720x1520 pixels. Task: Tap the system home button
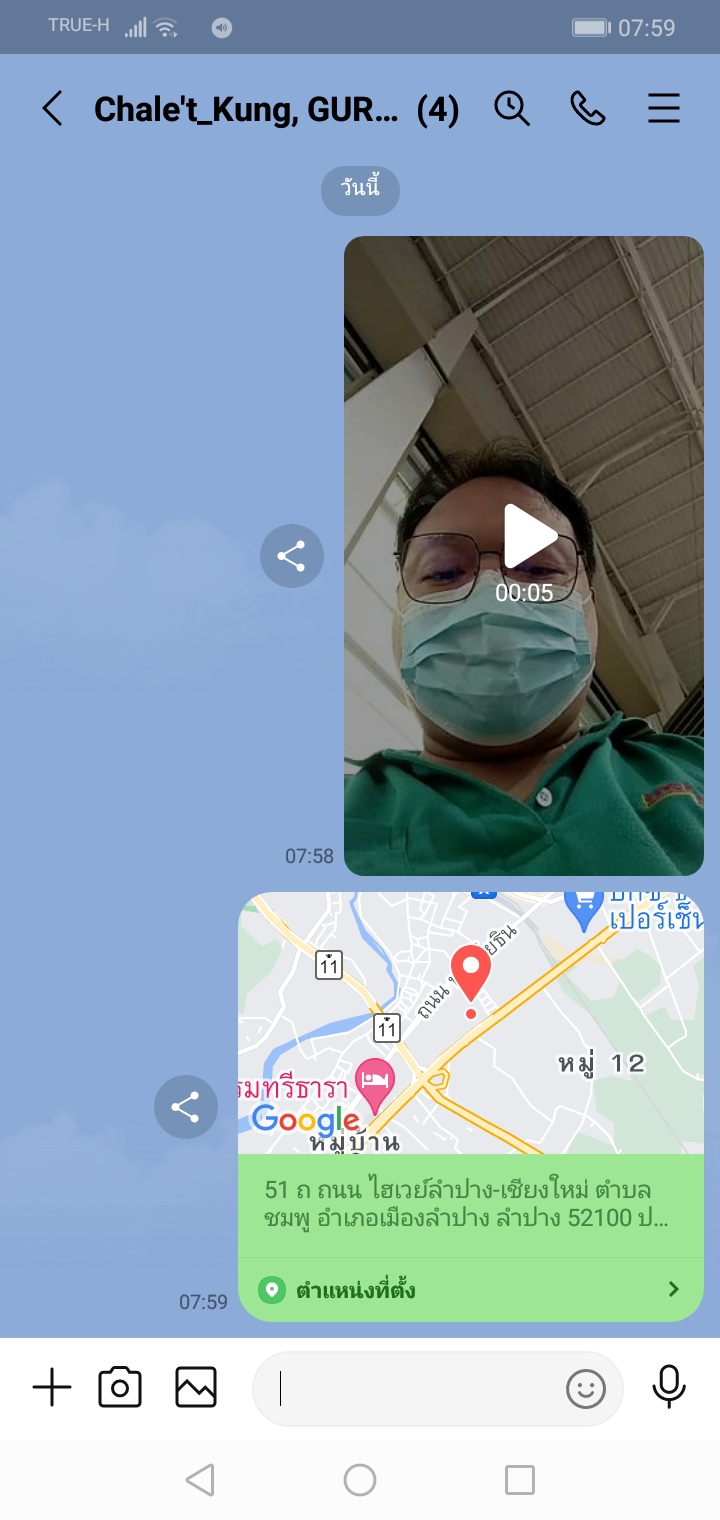(360, 1480)
